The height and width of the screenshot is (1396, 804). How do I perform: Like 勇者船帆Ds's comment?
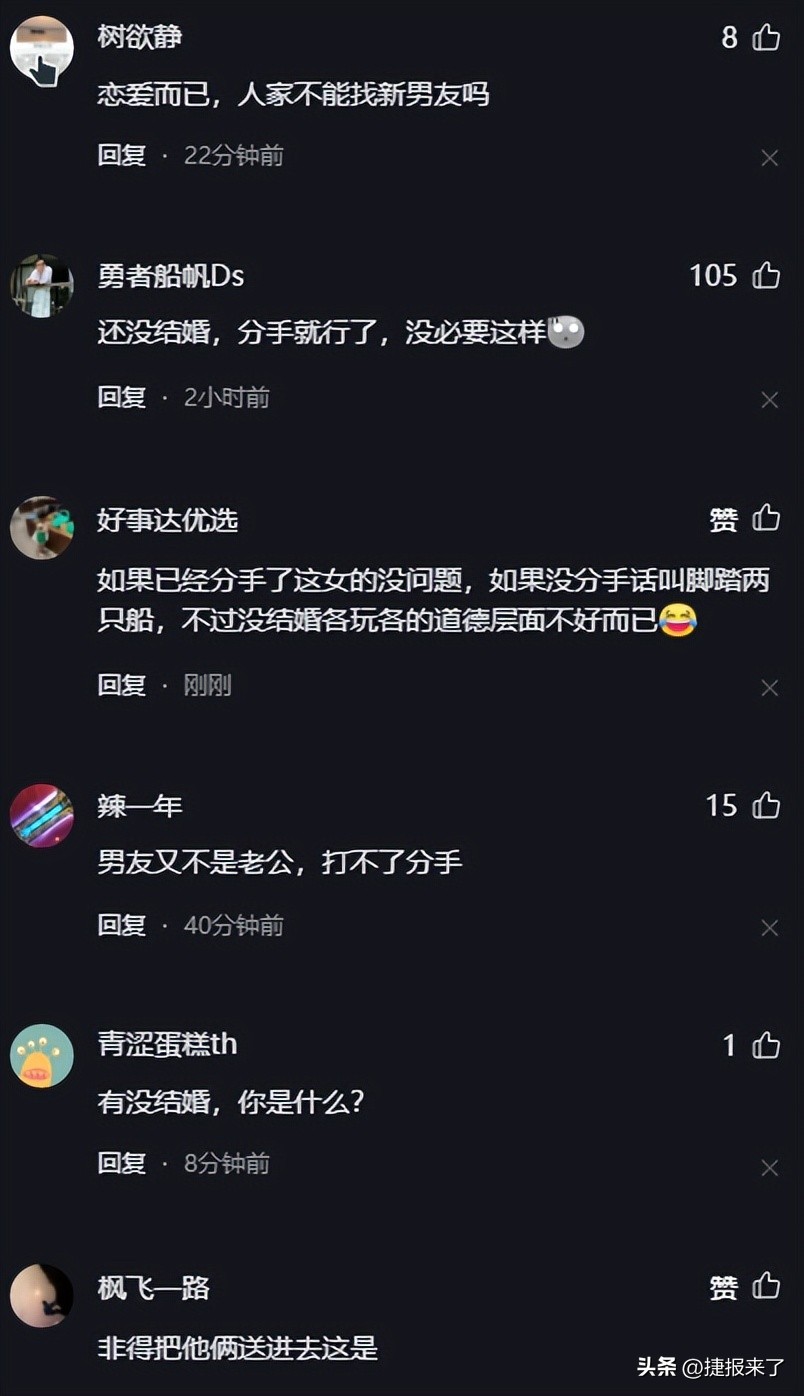766,276
